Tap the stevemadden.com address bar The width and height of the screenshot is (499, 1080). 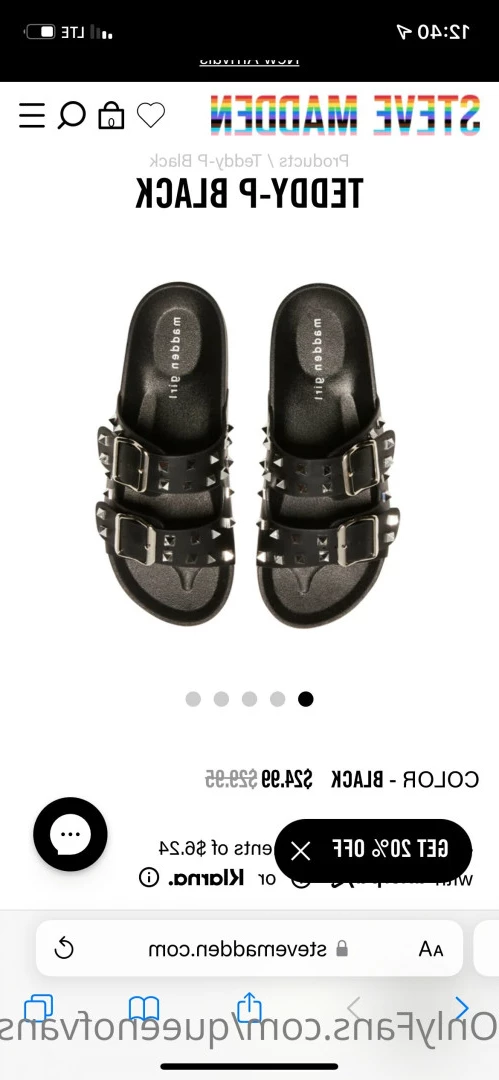(249, 948)
